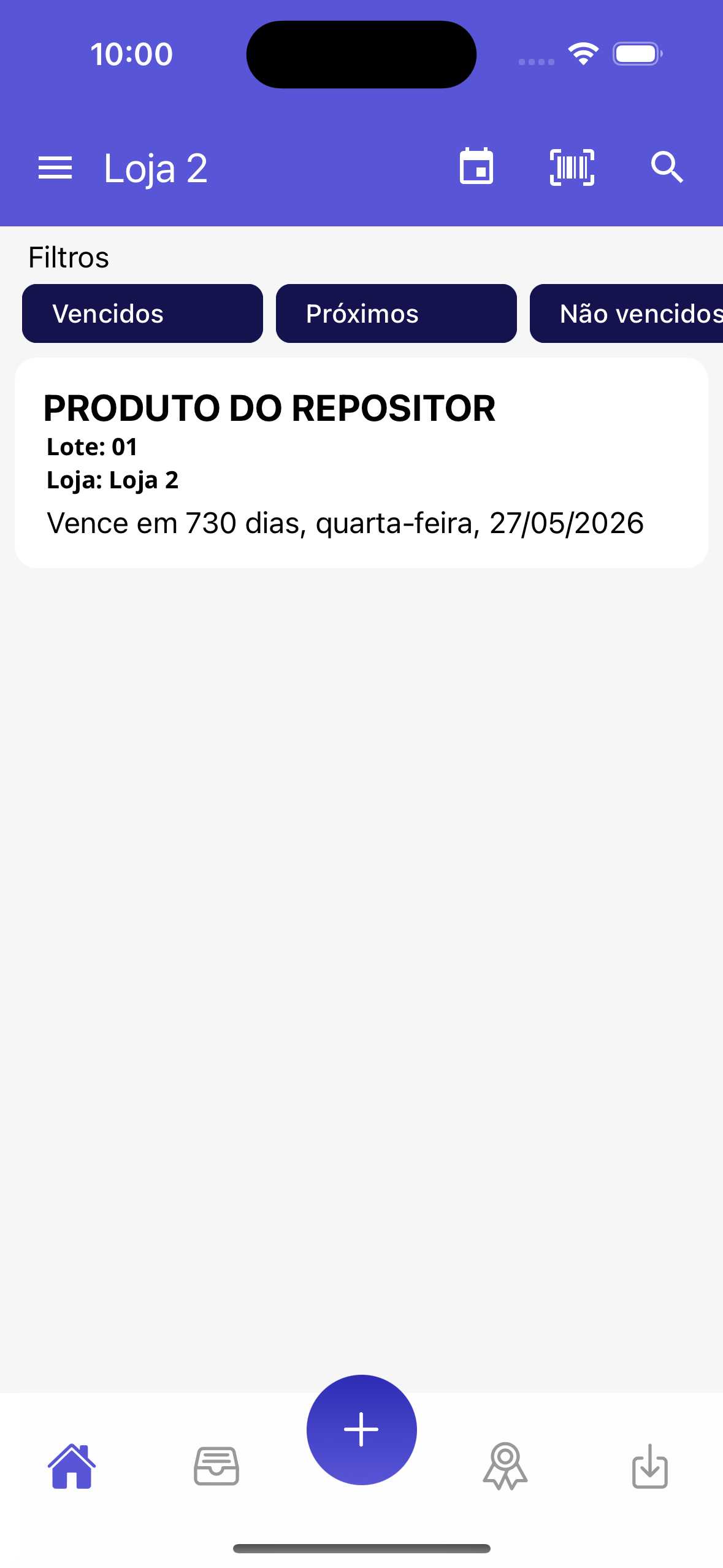
Task: Go to the inbox tray tab
Action: click(x=216, y=1466)
